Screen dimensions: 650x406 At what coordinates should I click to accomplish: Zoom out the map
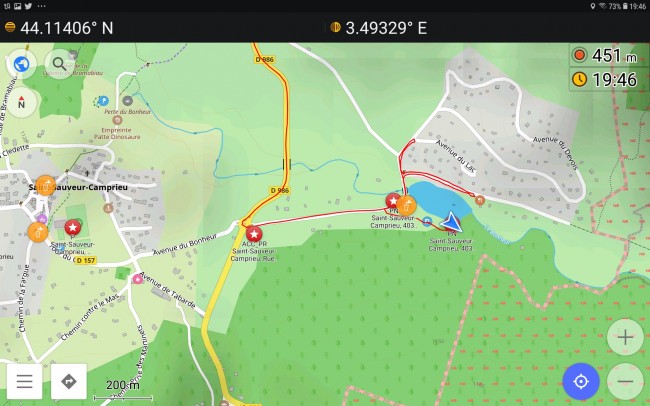(x=625, y=381)
